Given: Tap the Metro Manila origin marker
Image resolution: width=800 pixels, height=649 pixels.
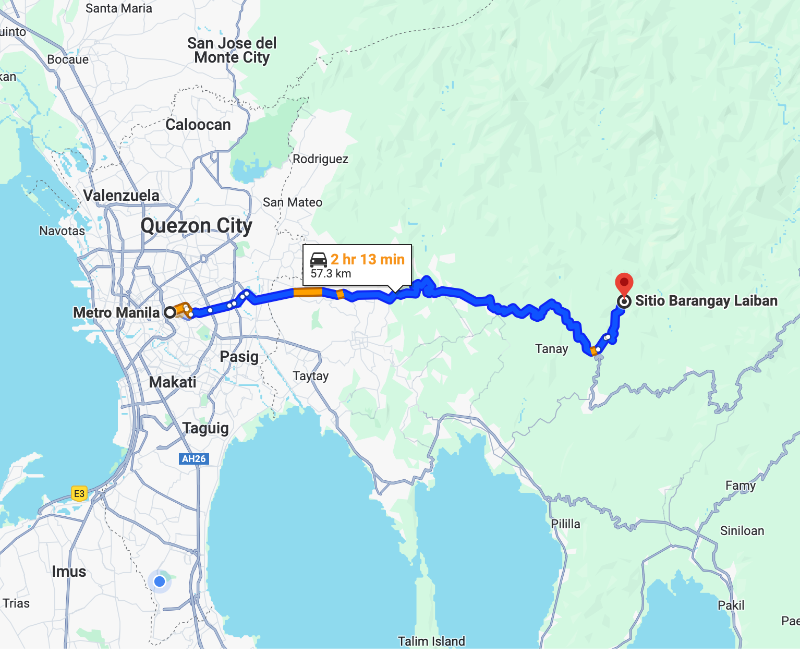Looking at the screenshot, I should 170,312.
